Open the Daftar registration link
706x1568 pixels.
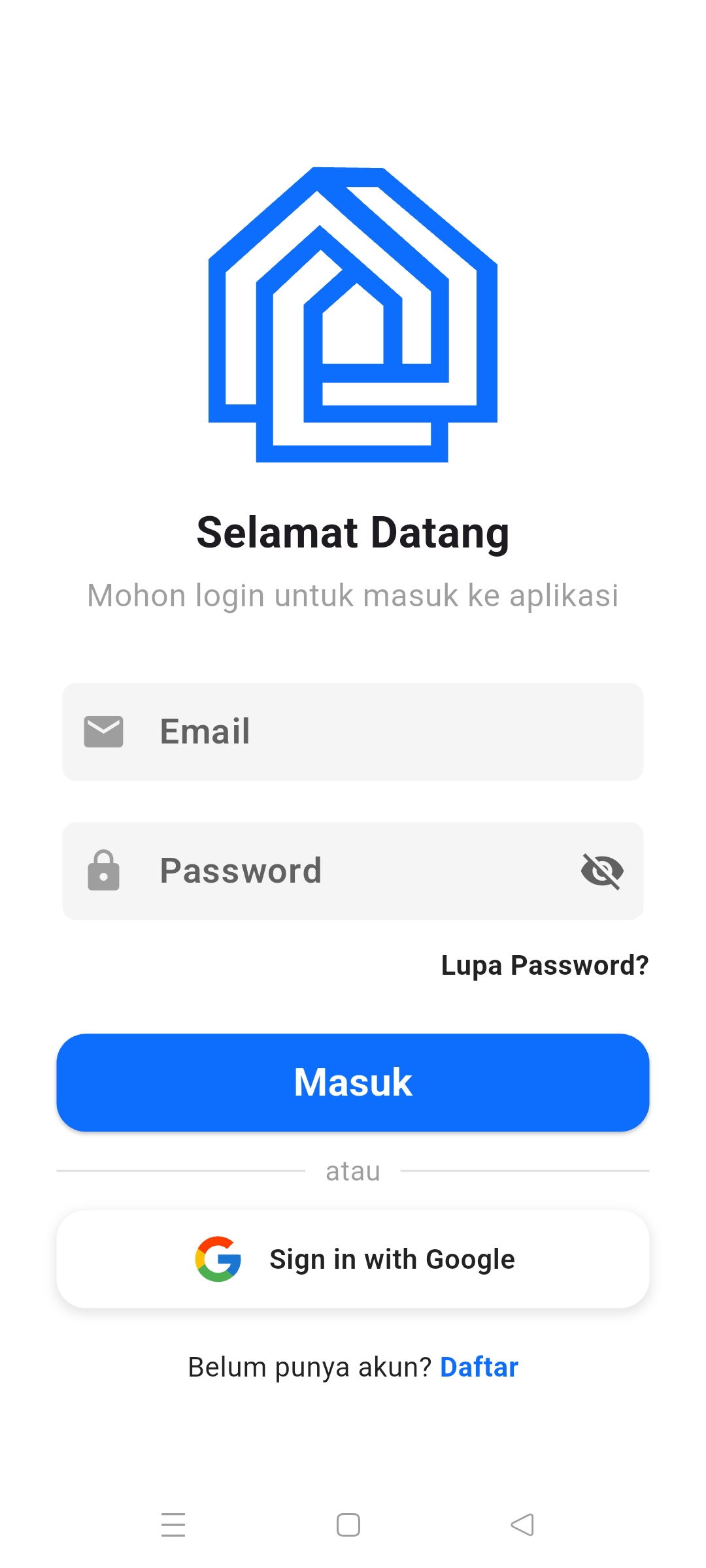click(x=479, y=1367)
